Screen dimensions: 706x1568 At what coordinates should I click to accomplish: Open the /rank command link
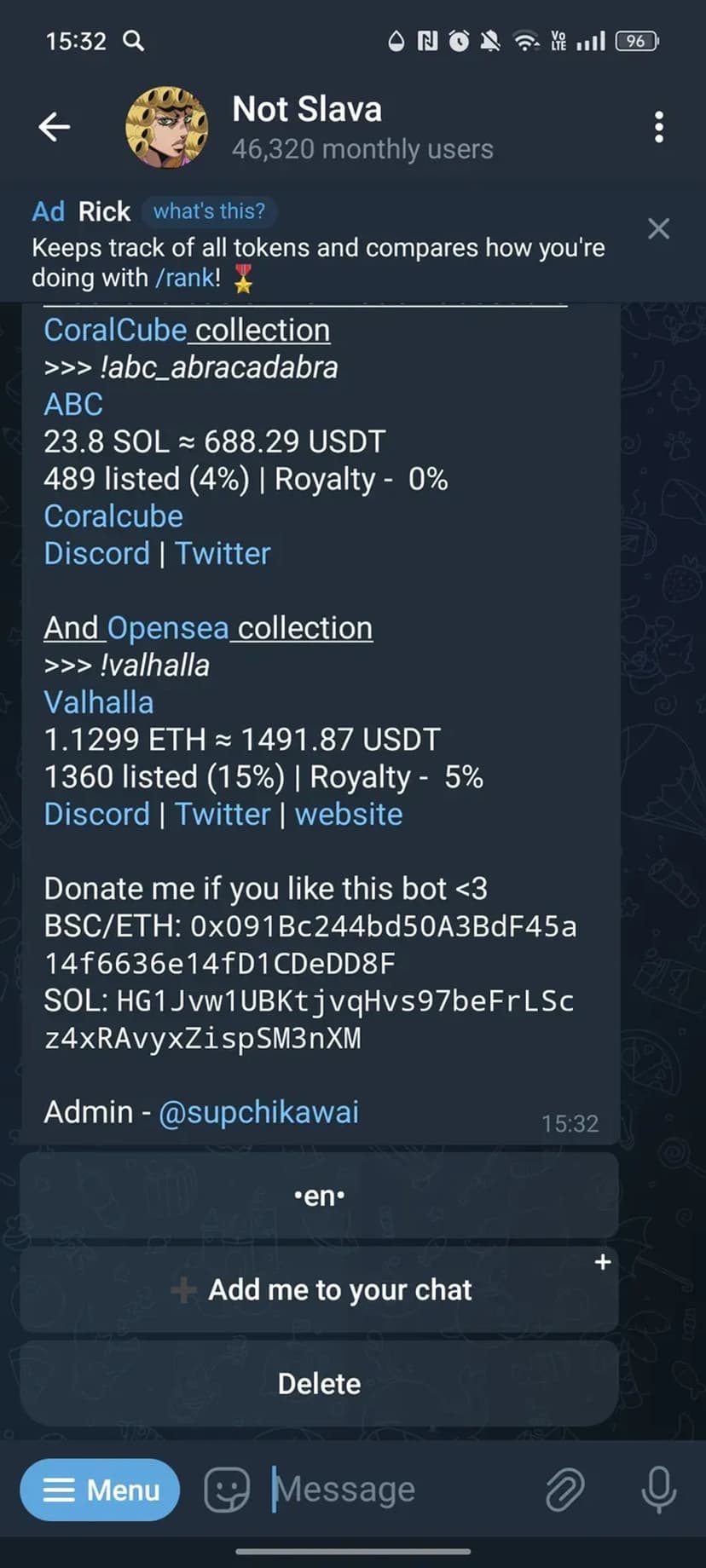(184, 278)
